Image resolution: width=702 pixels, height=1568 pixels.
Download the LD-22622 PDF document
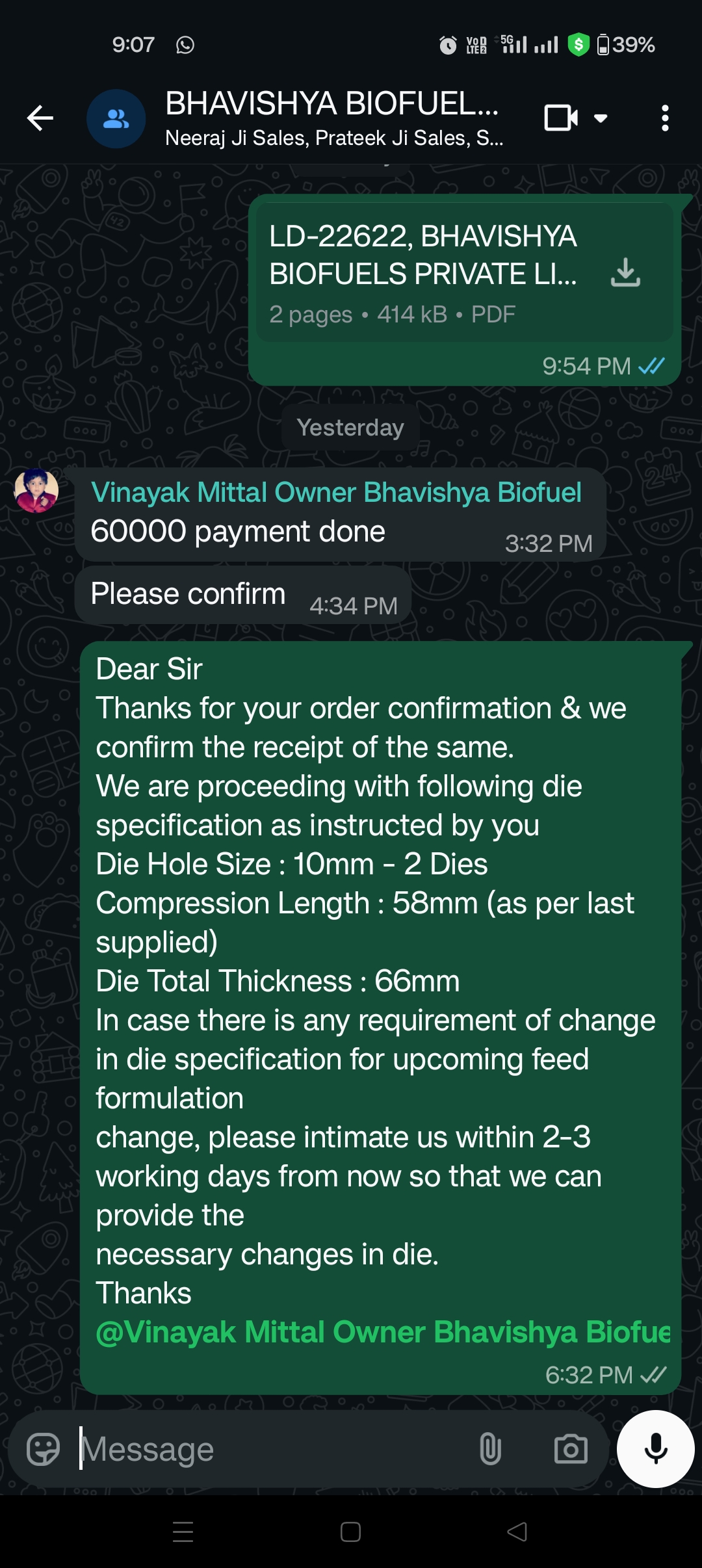625,273
